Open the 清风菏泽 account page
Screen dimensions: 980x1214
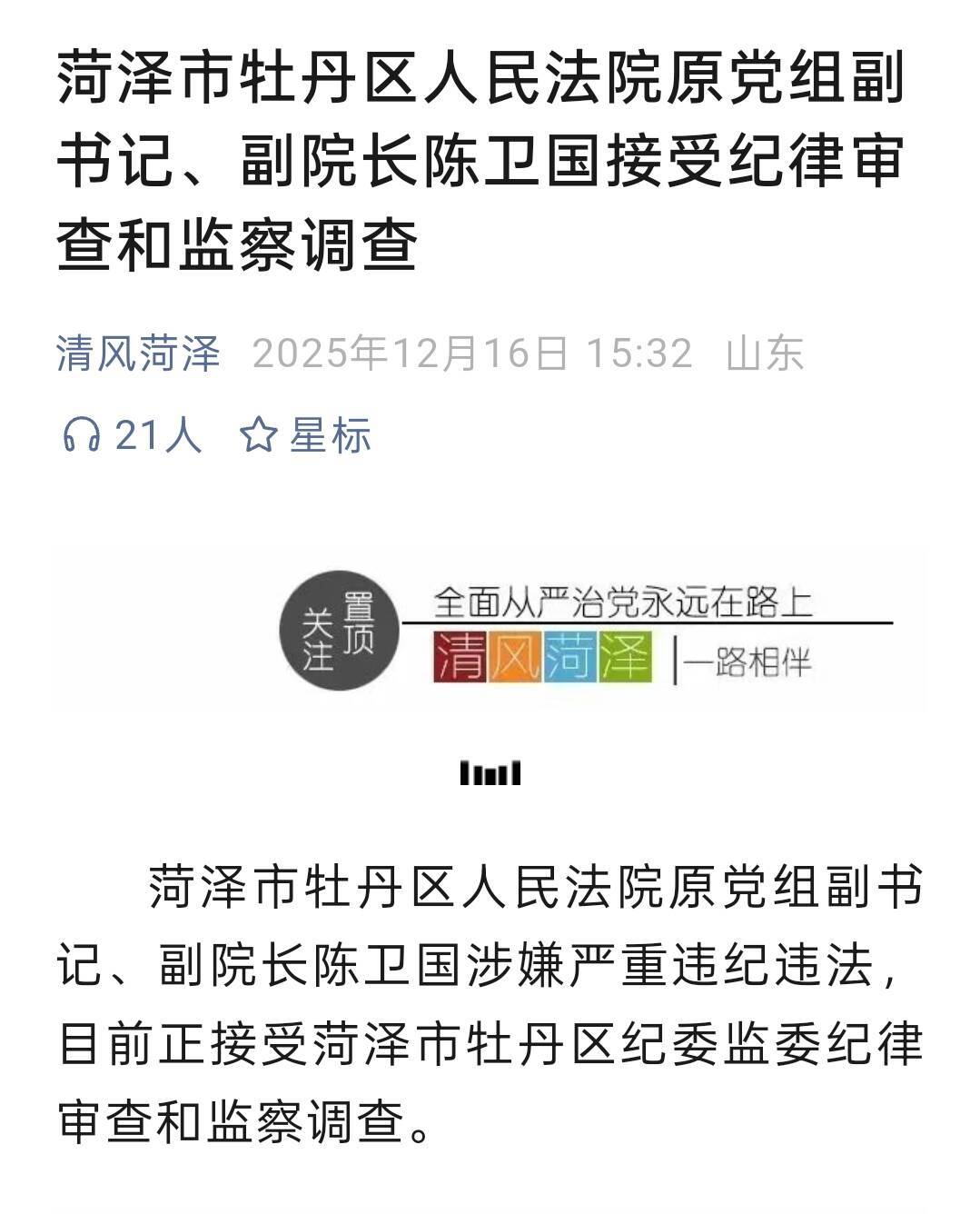tap(138, 353)
